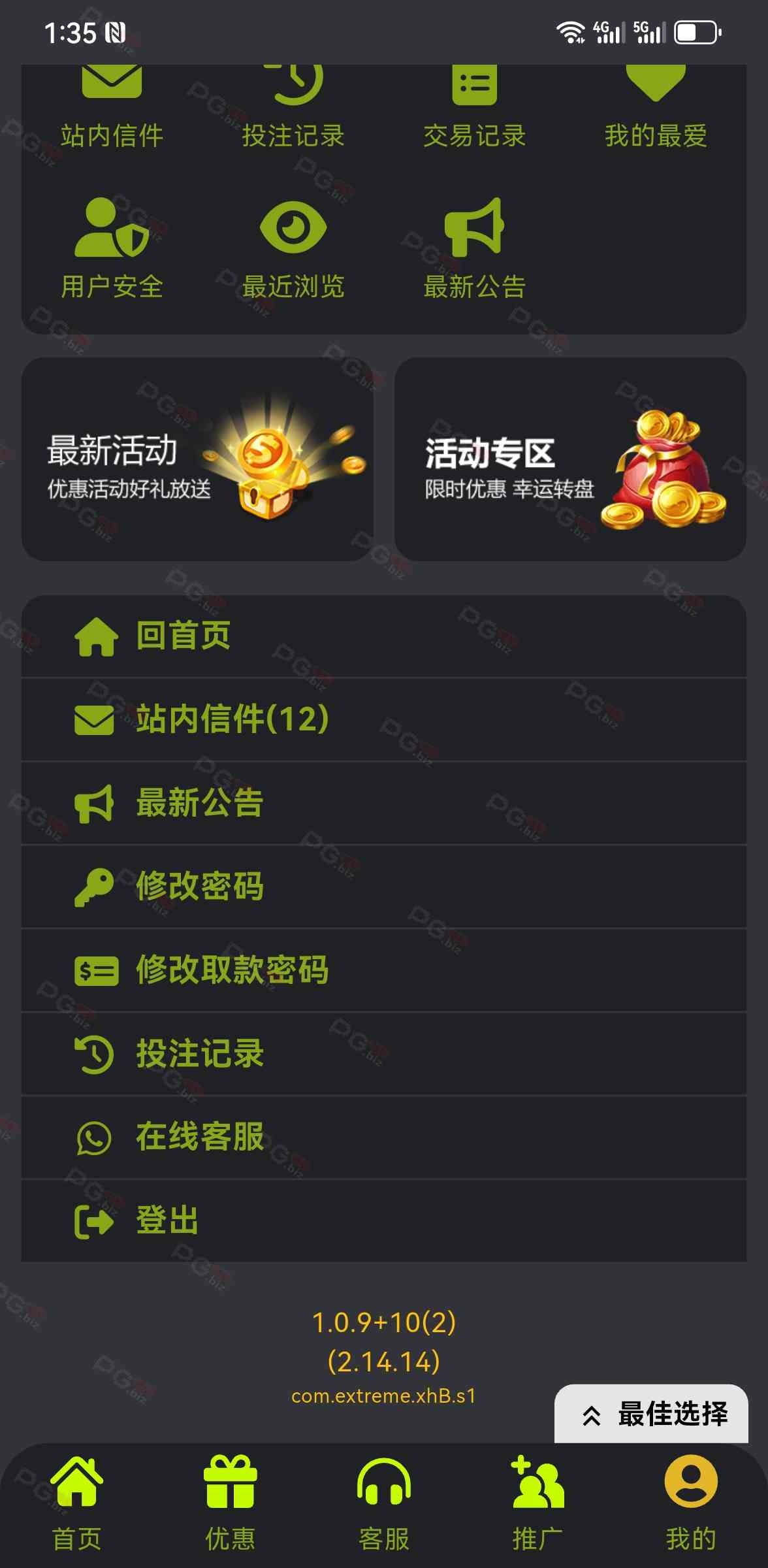The width and height of the screenshot is (768, 1568).
Task: Open the 活动专区 card
Action: pyautogui.click(x=570, y=459)
